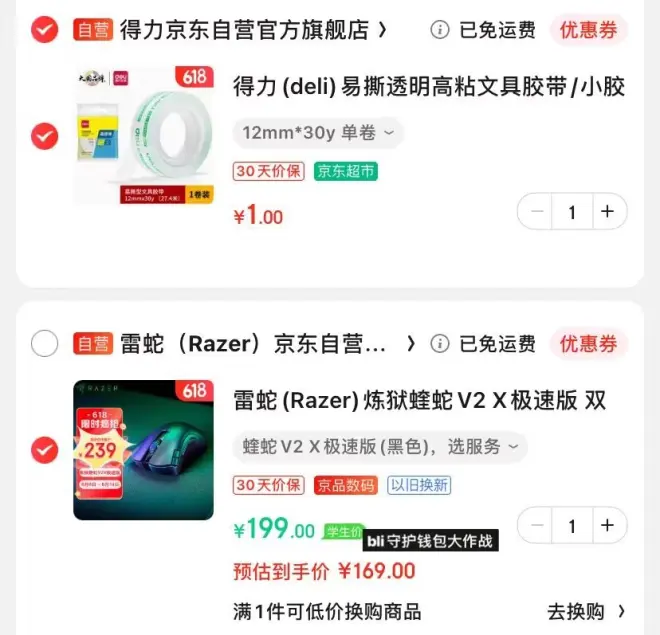Open the 以旧换新 trade-in tag
The height and width of the screenshot is (635, 660).
pos(419,485)
